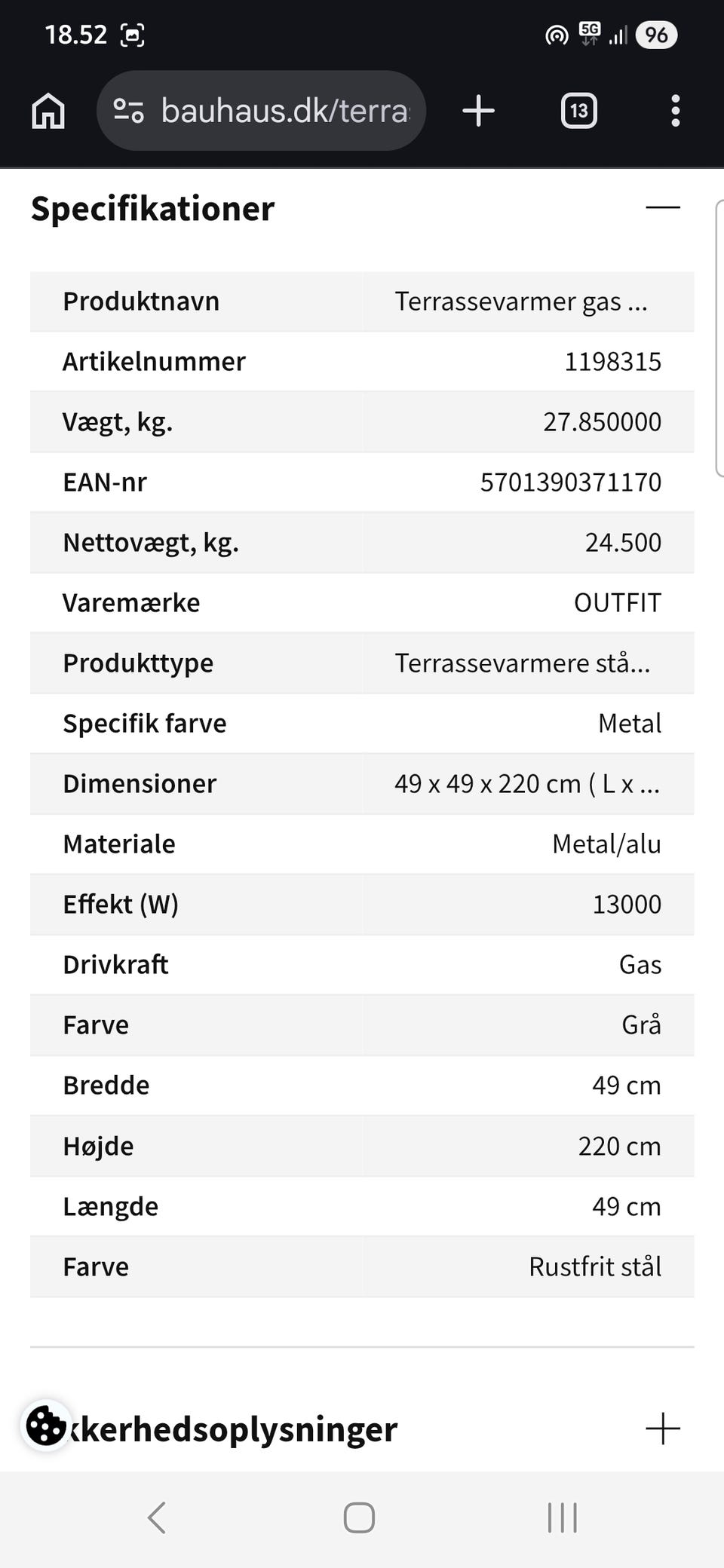Expand the Sikkerhedsoplysninger section

coord(663,1429)
